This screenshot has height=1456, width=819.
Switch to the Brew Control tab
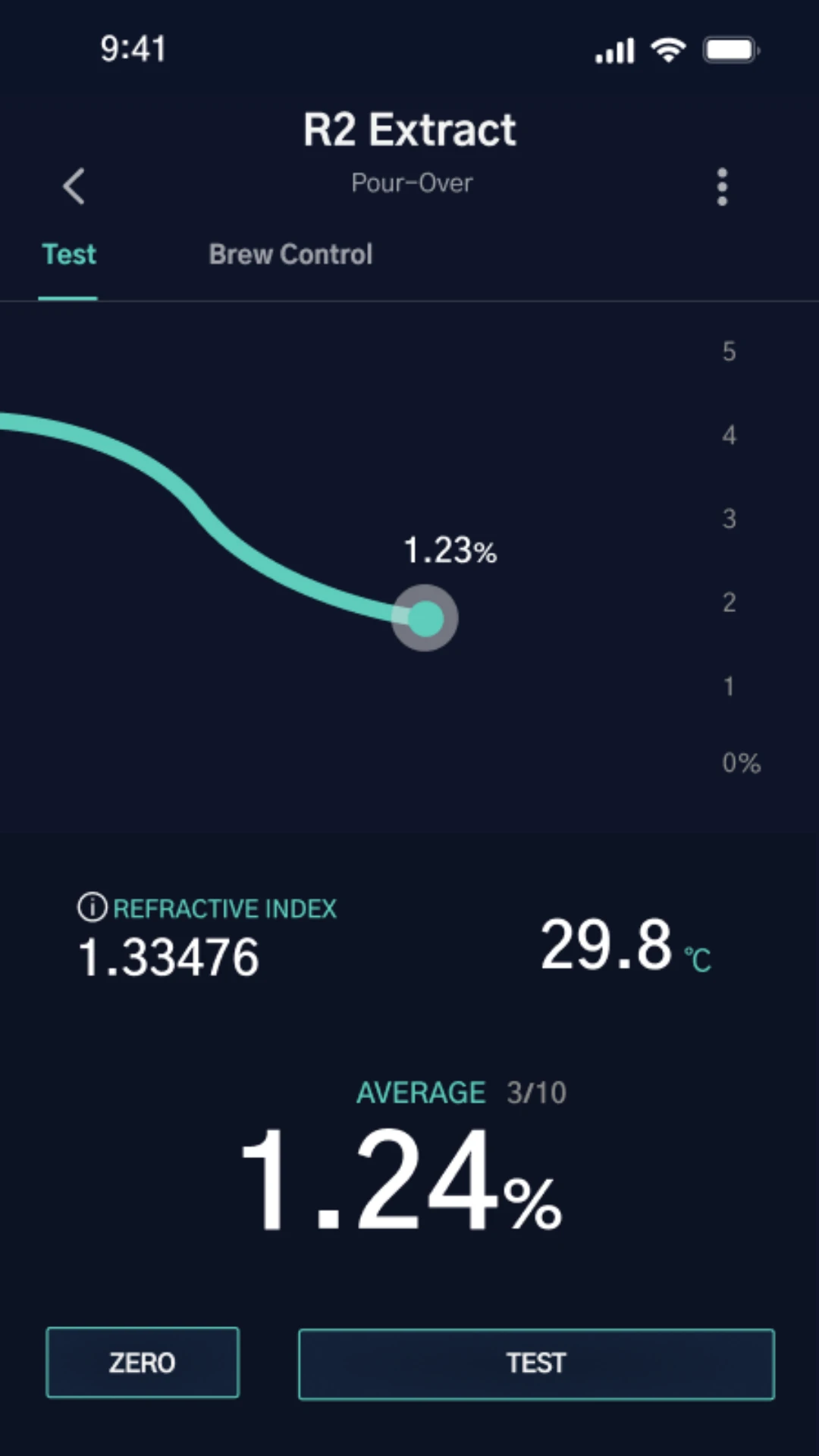290,255
